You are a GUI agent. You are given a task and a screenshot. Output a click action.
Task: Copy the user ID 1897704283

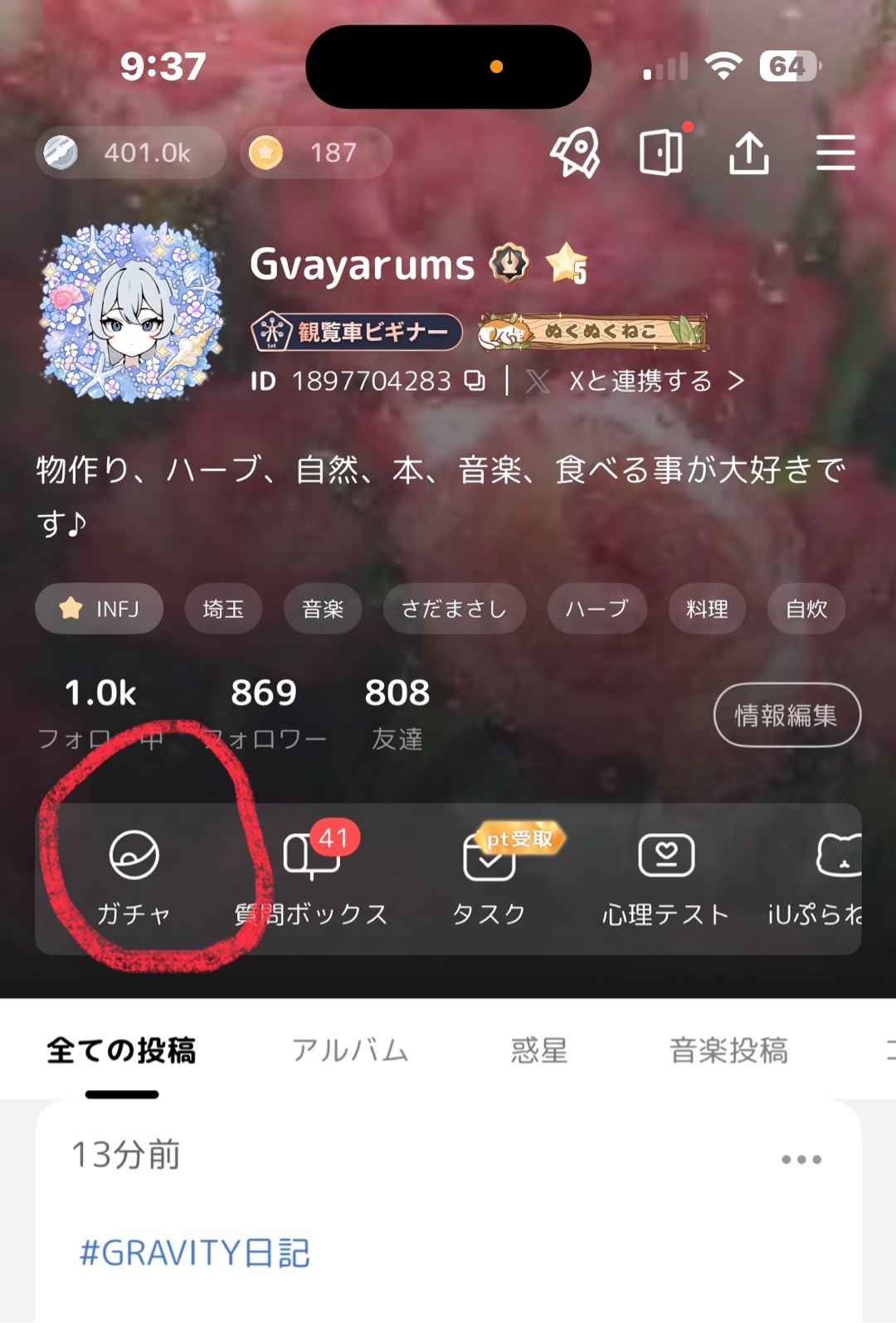475,381
